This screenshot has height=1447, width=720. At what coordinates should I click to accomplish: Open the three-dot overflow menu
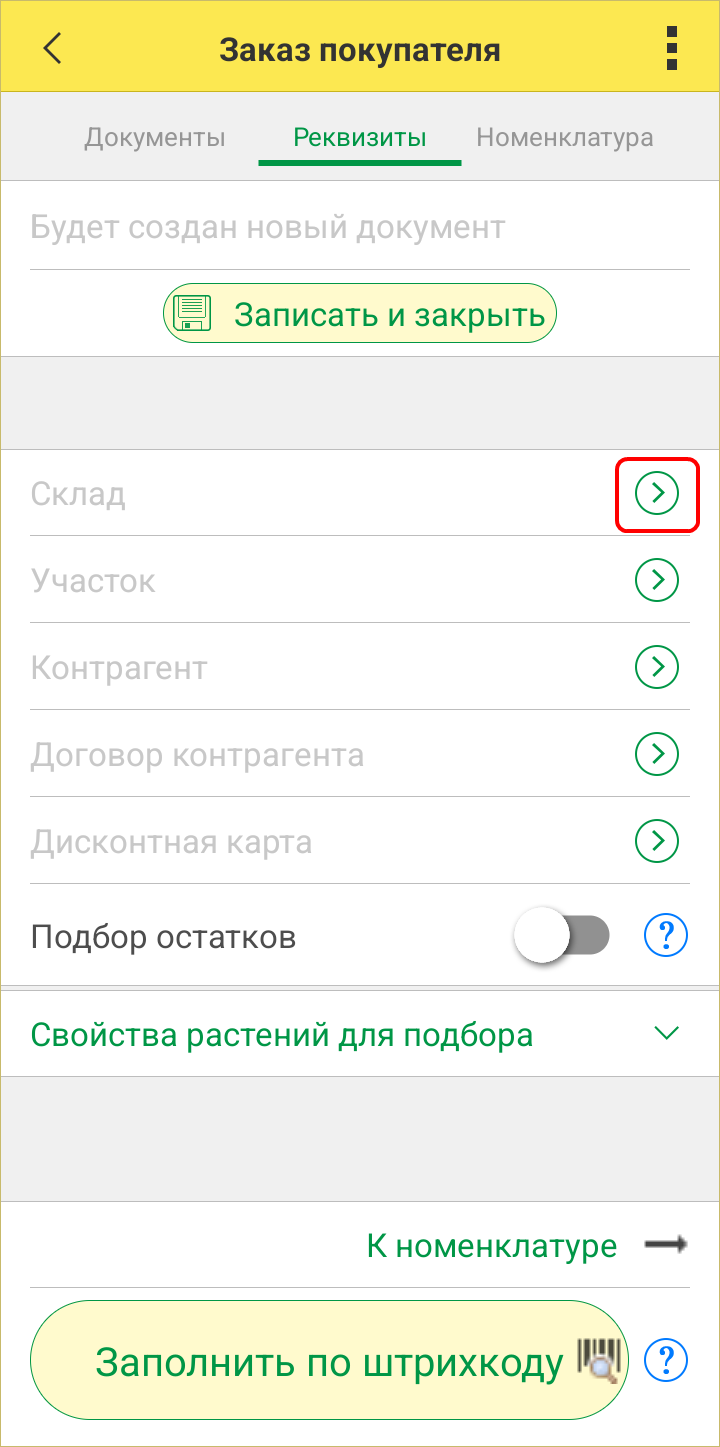coord(671,48)
